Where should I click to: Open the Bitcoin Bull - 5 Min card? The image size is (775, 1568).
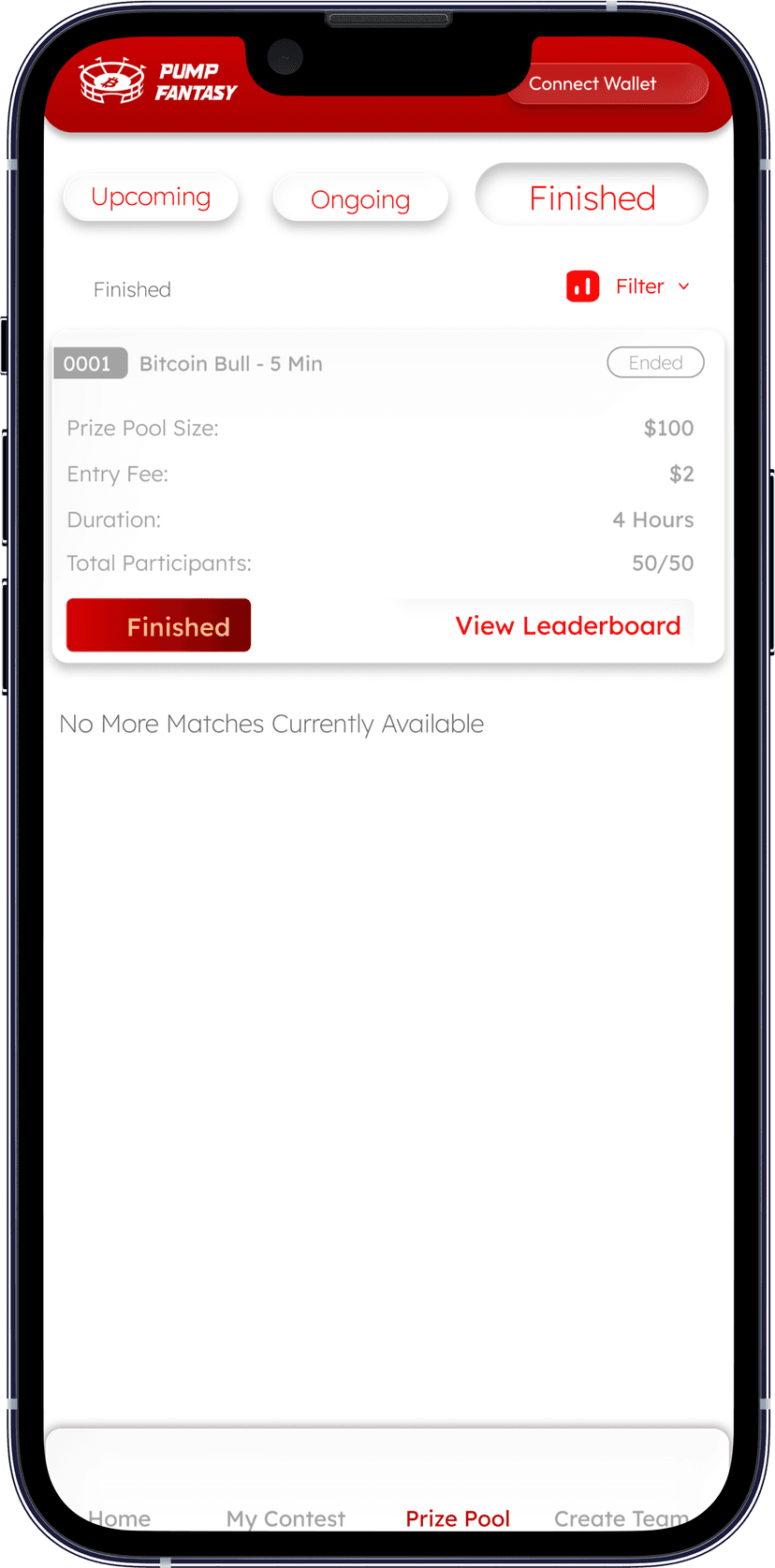(x=230, y=364)
